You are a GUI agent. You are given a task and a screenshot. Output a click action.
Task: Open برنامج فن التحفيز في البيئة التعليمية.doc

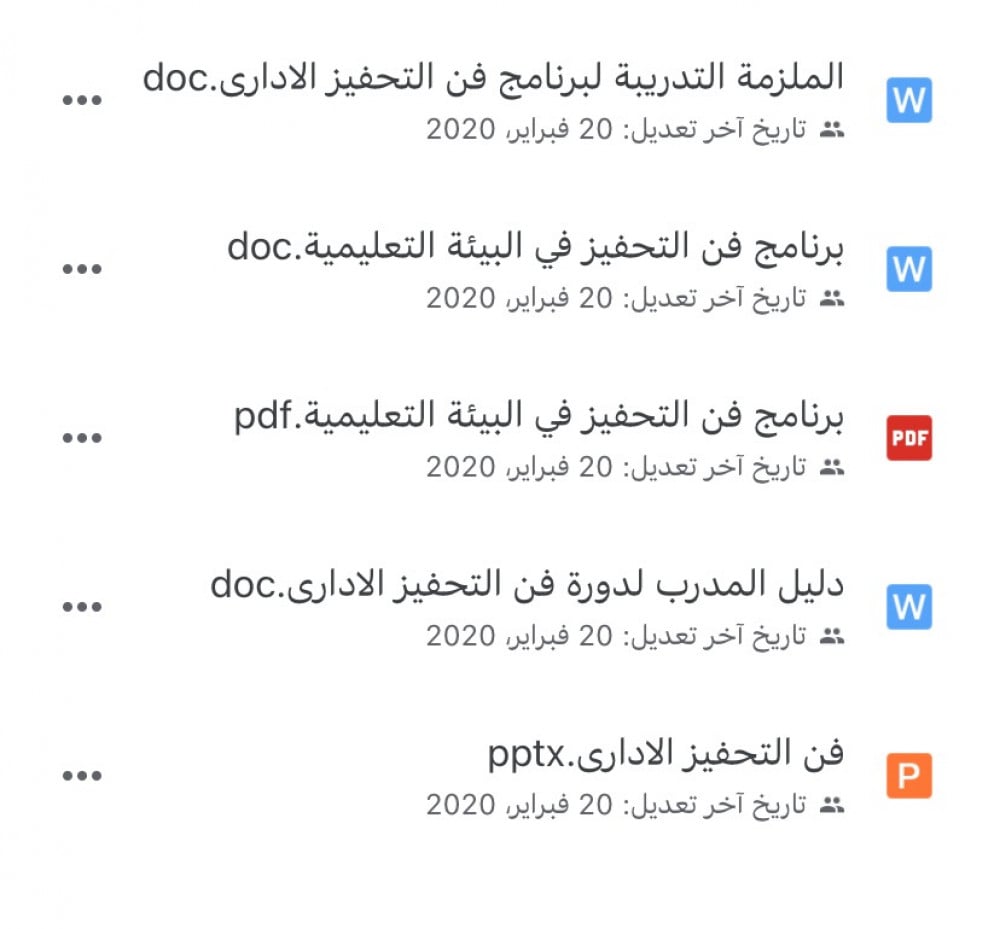coord(536,247)
